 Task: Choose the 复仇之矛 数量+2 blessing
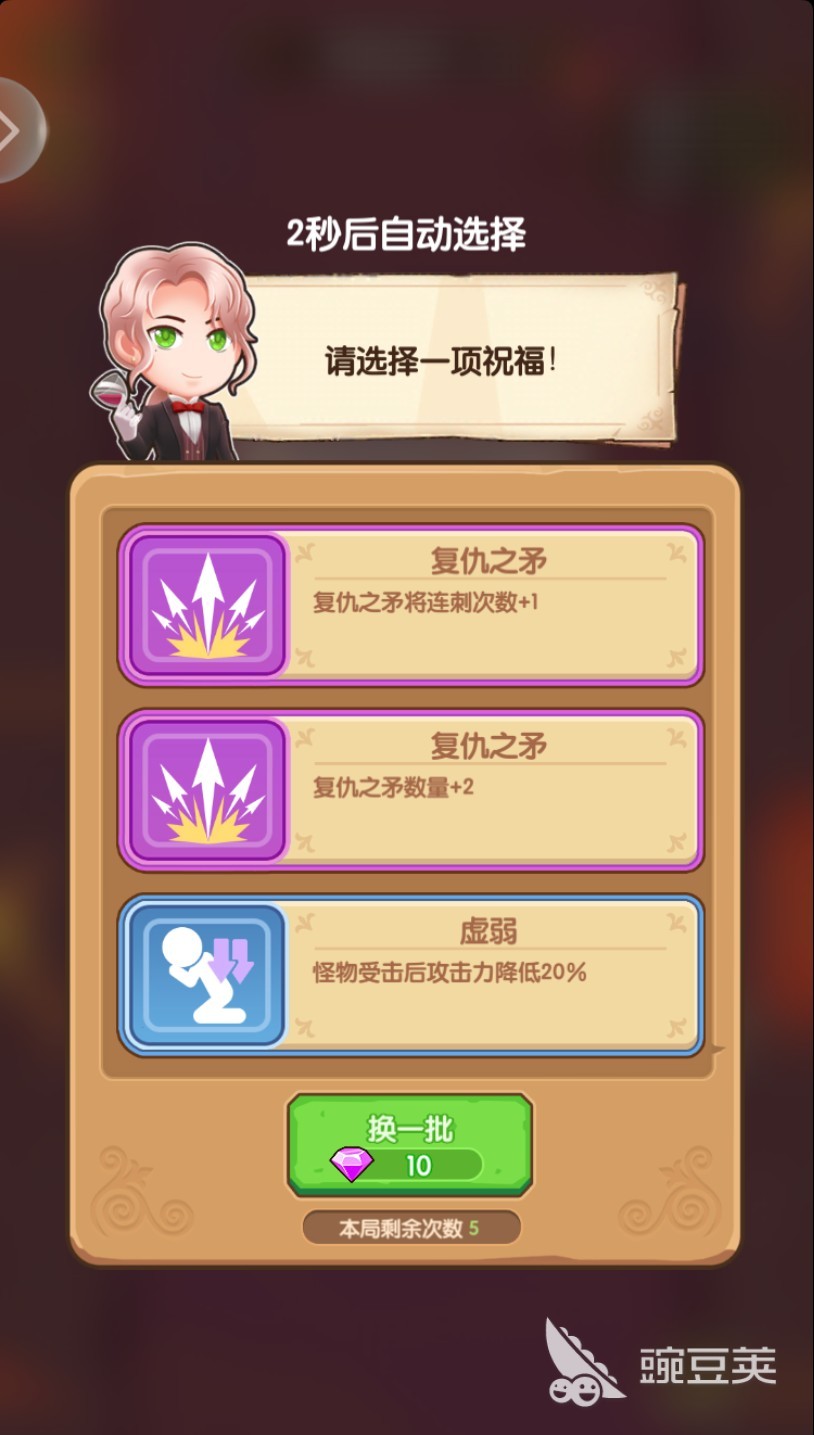(x=410, y=790)
